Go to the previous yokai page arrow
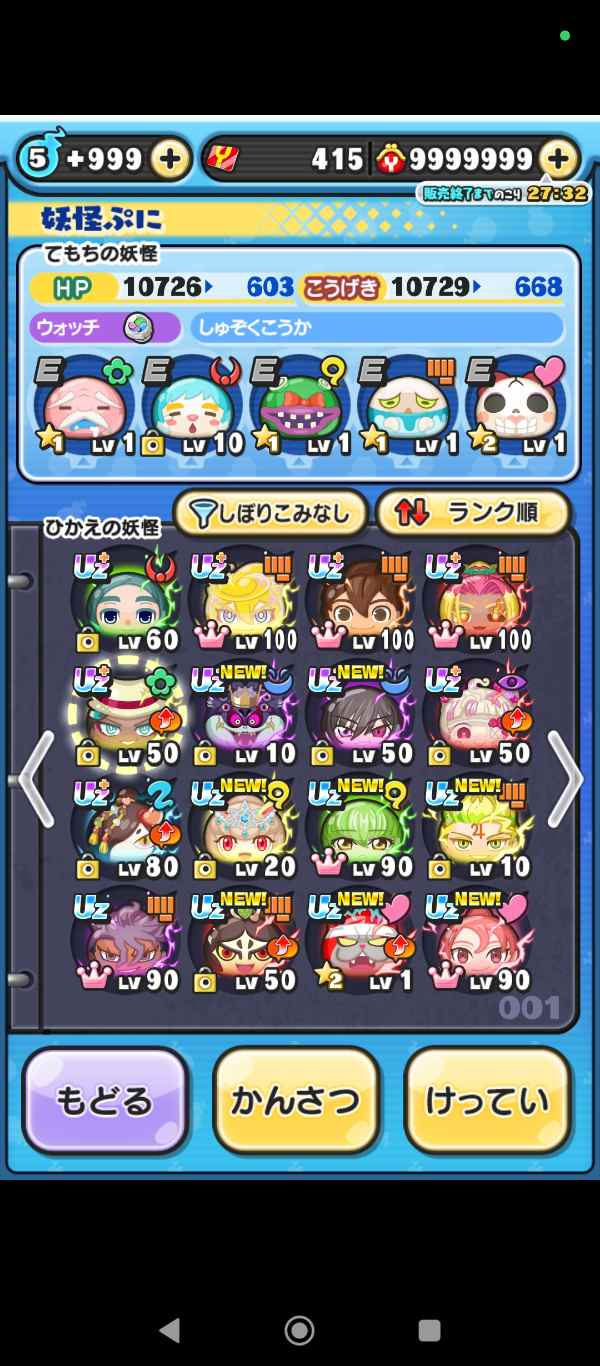 pos(35,780)
